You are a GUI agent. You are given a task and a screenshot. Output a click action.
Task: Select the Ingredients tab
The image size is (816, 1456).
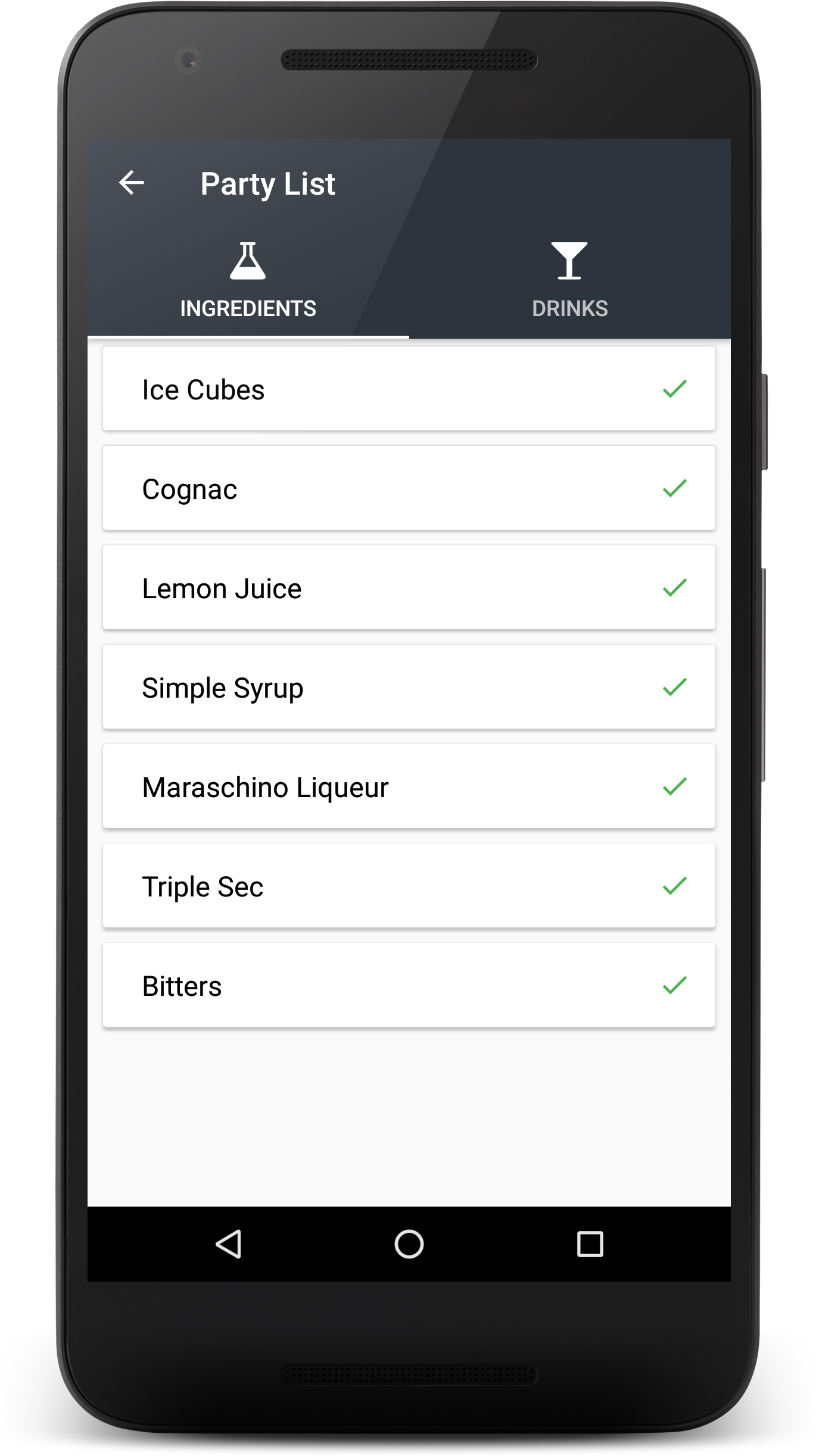point(248,279)
